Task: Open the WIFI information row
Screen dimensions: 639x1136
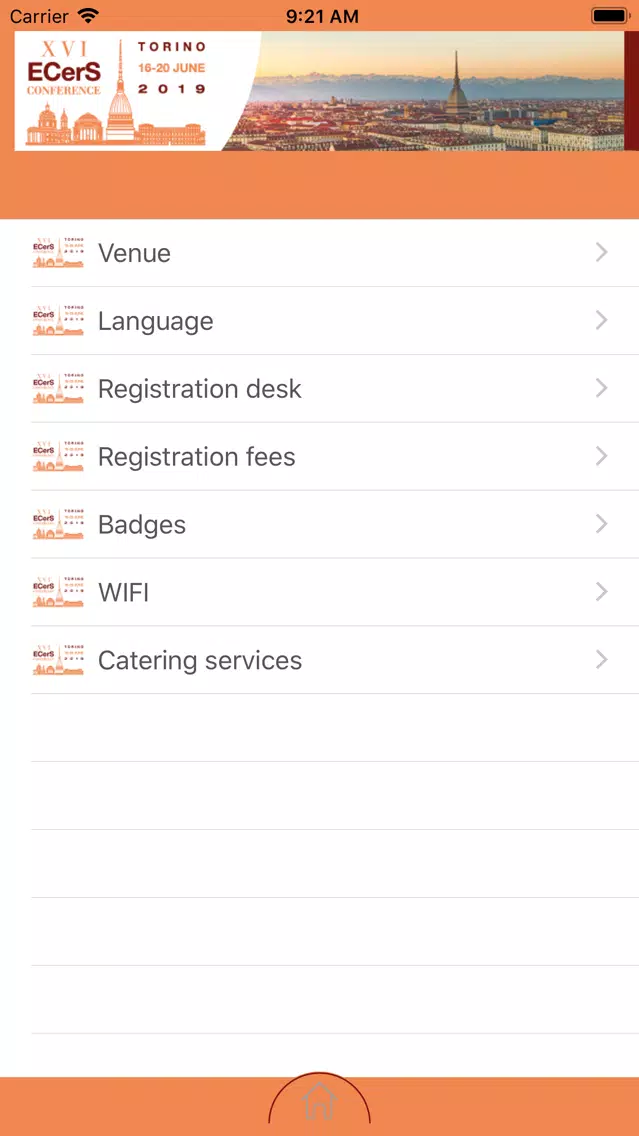Action: tap(320, 593)
